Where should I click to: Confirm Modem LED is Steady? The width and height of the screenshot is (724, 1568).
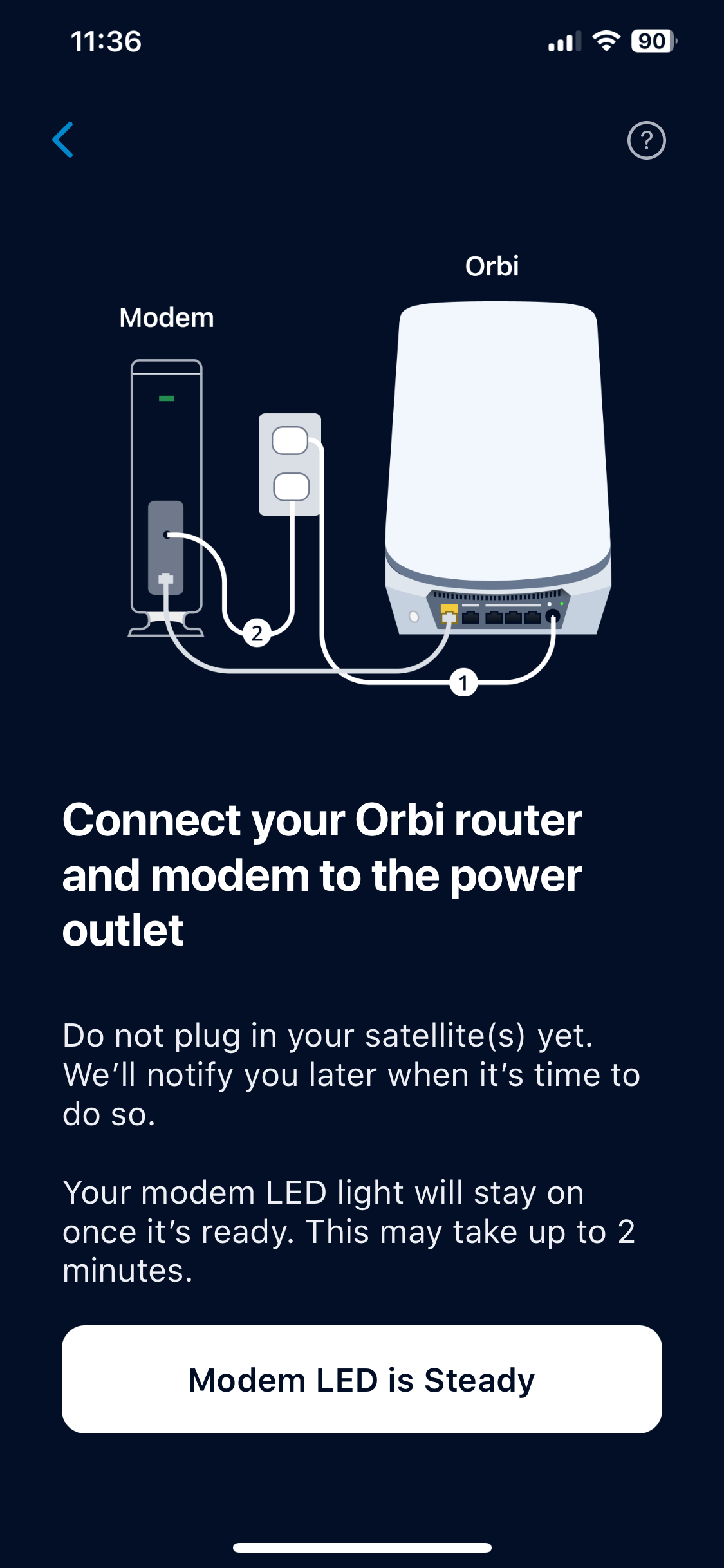pyautogui.click(x=362, y=1379)
